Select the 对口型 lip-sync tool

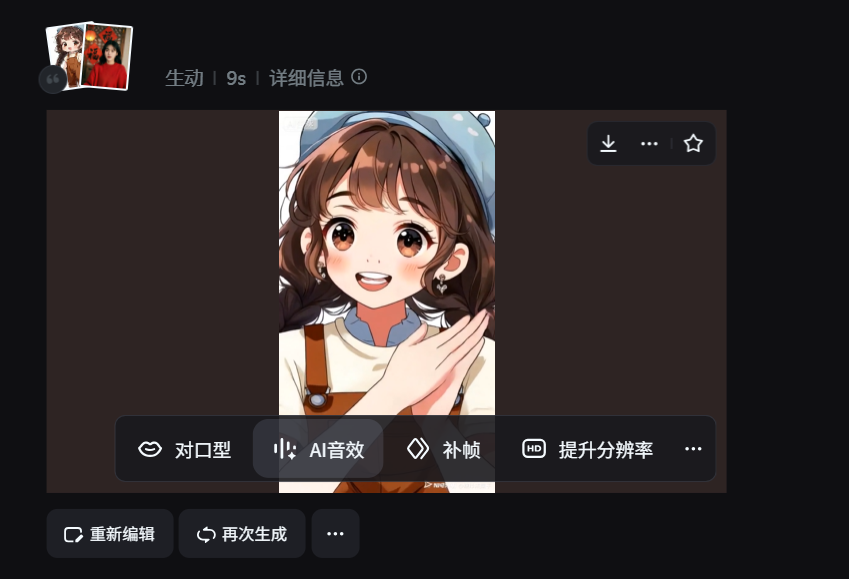click(x=184, y=450)
